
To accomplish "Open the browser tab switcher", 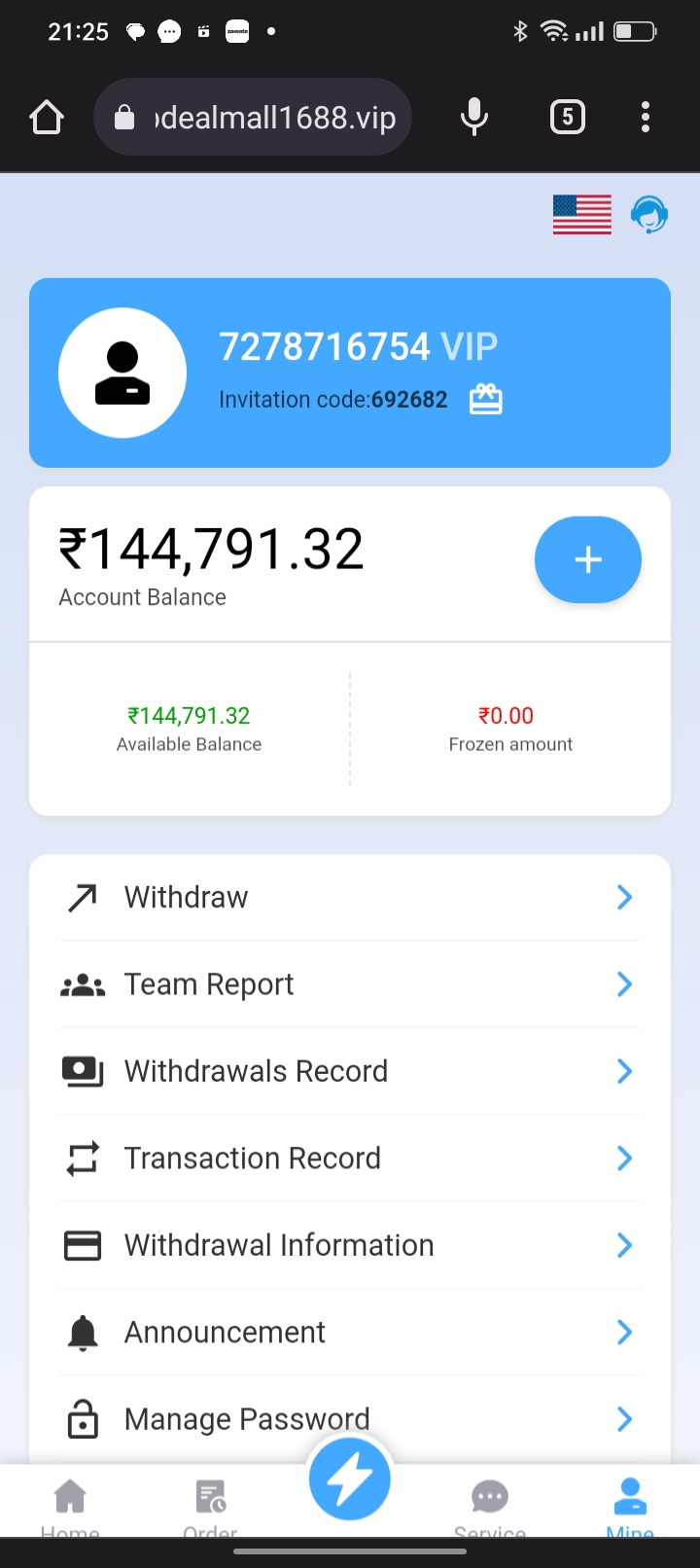I will click(568, 118).
